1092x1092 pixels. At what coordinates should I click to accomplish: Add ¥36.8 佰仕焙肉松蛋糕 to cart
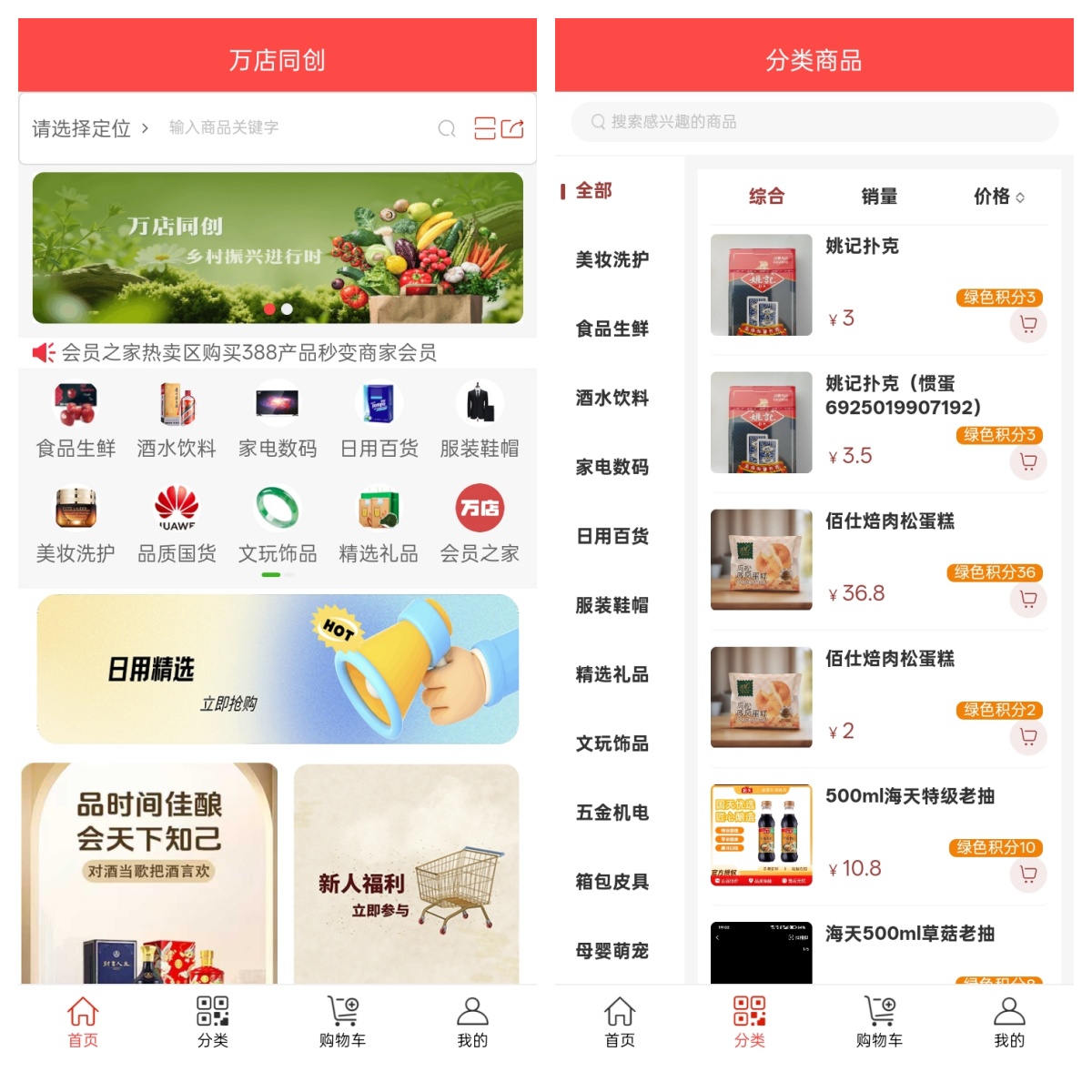coord(1028,600)
